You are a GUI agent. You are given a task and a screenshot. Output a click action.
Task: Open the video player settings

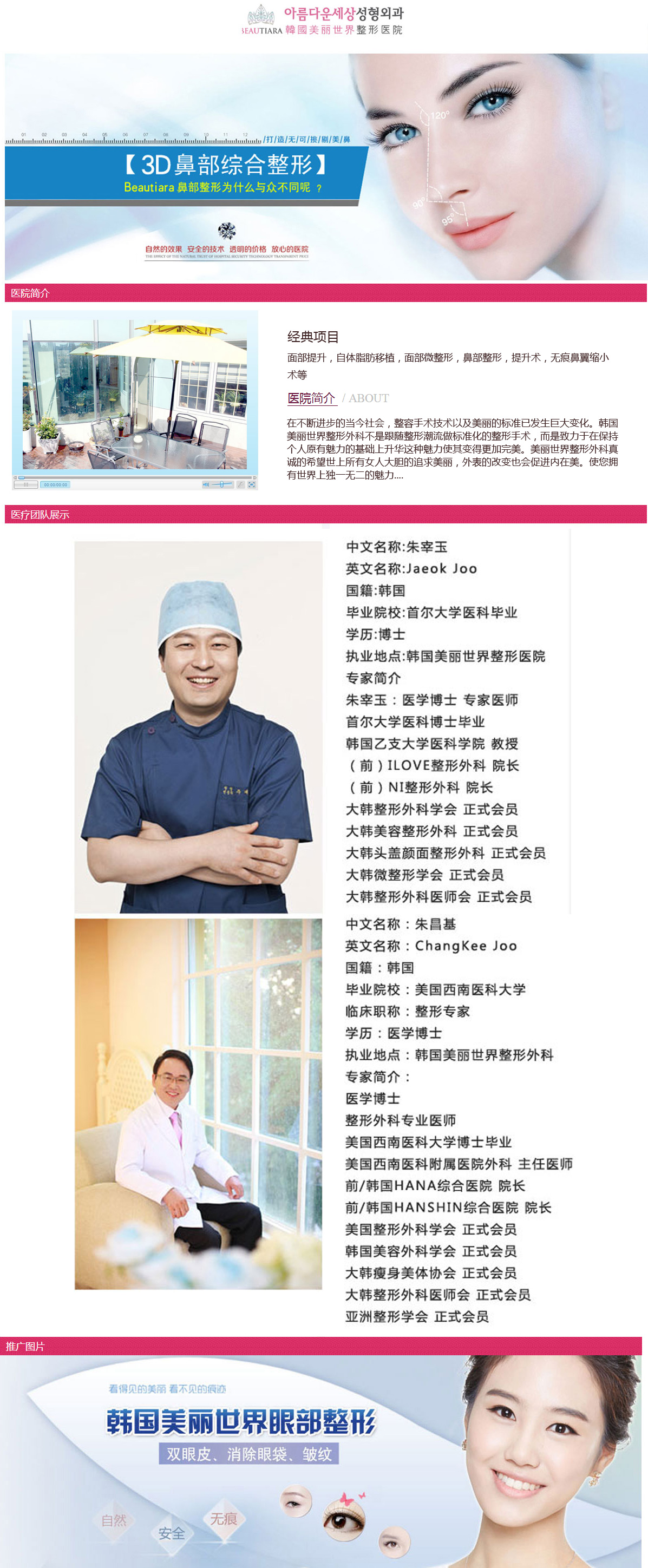(240, 484)
